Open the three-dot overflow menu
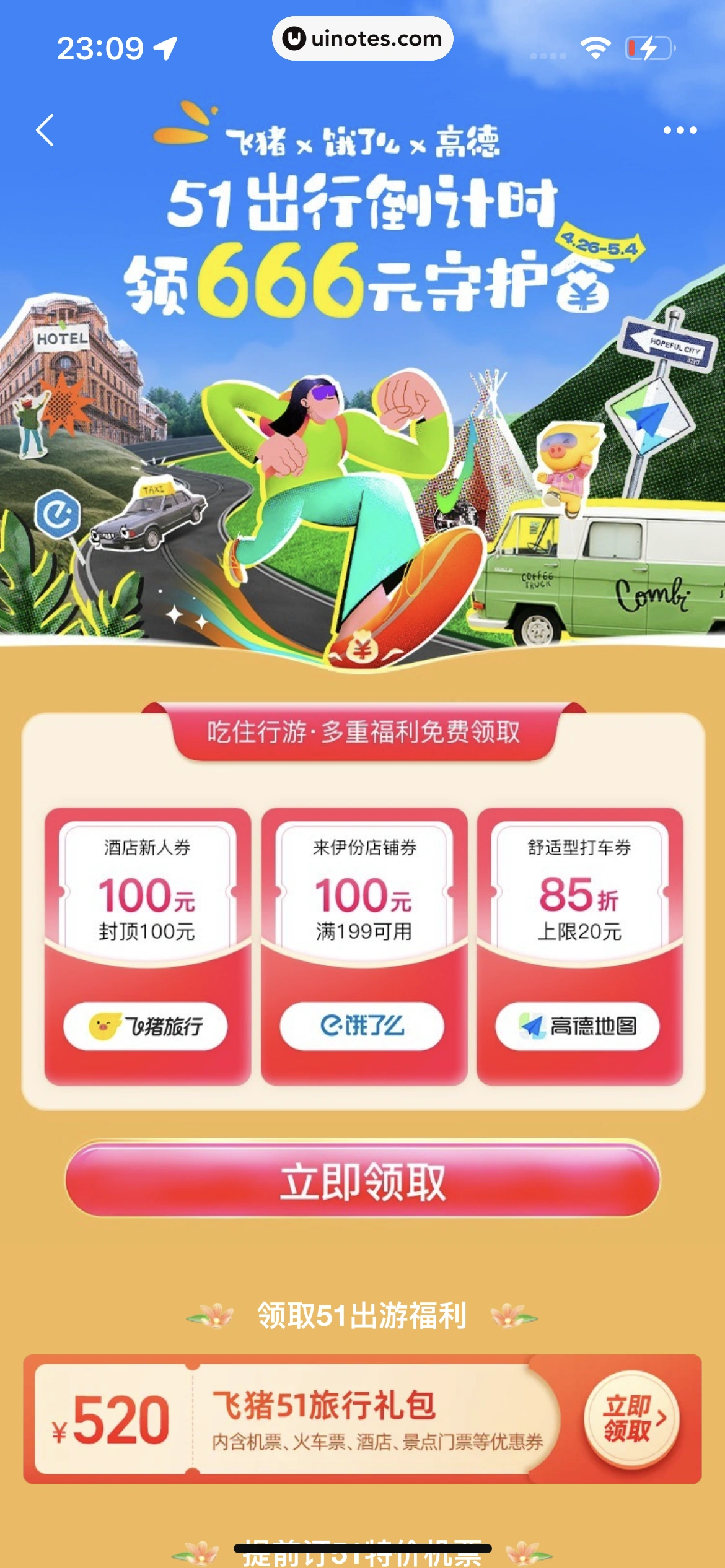 point(680,130)
